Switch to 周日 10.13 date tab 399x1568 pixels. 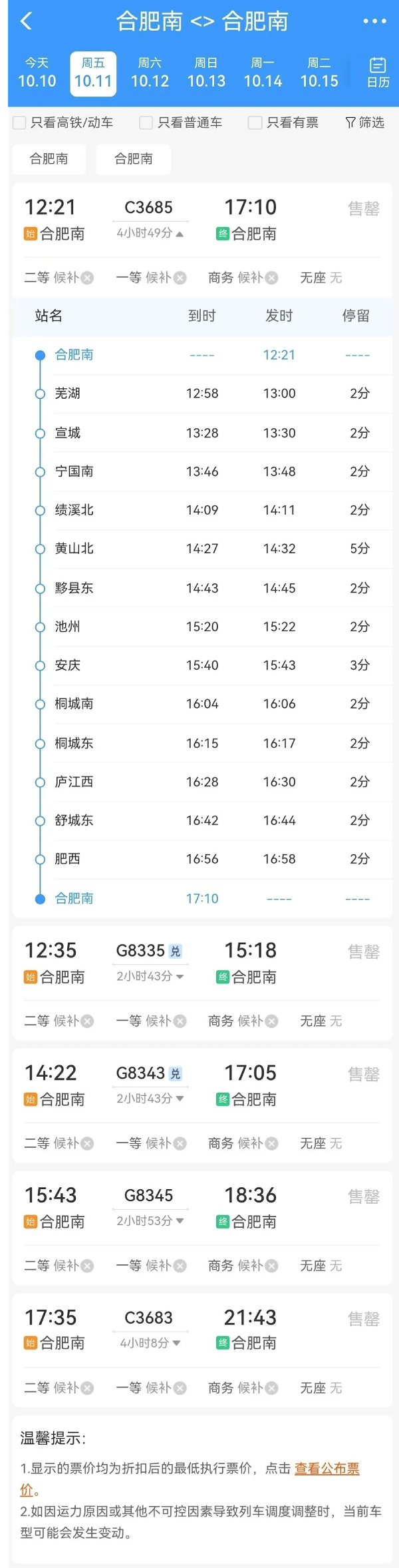coord(206,73)
